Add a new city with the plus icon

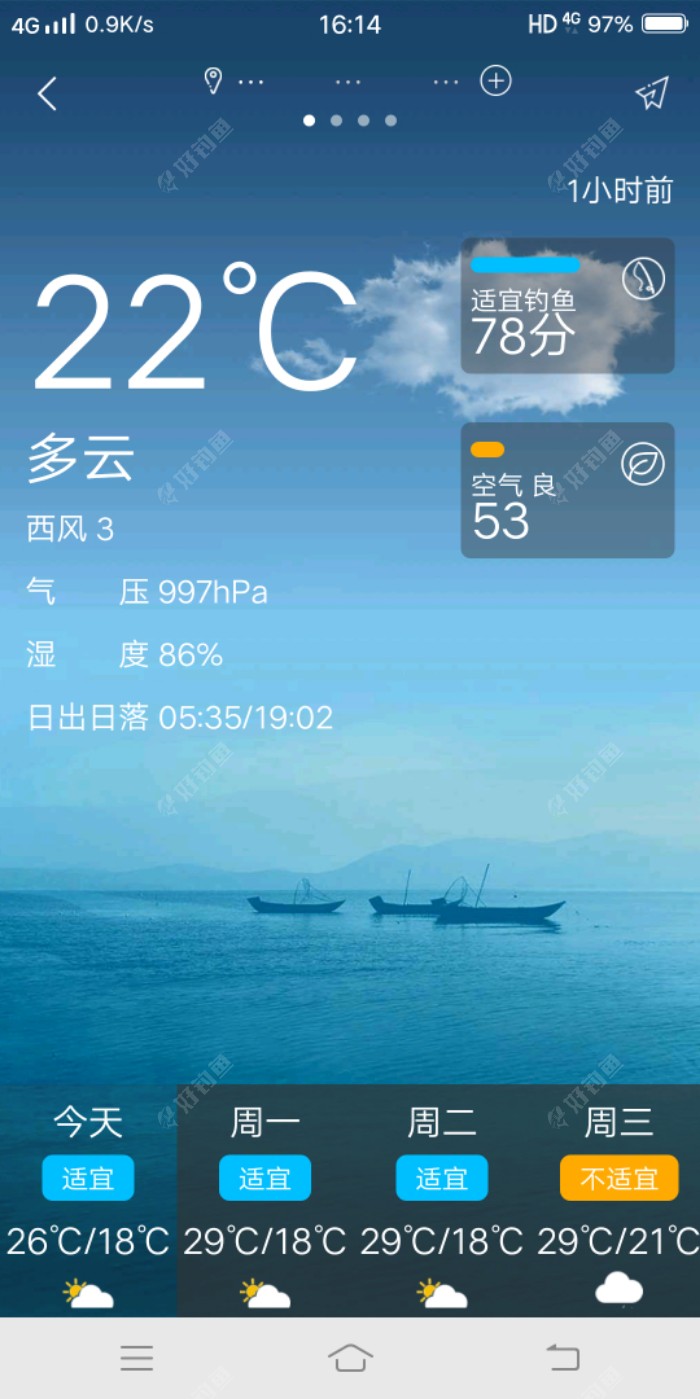(x=496, y=81)
